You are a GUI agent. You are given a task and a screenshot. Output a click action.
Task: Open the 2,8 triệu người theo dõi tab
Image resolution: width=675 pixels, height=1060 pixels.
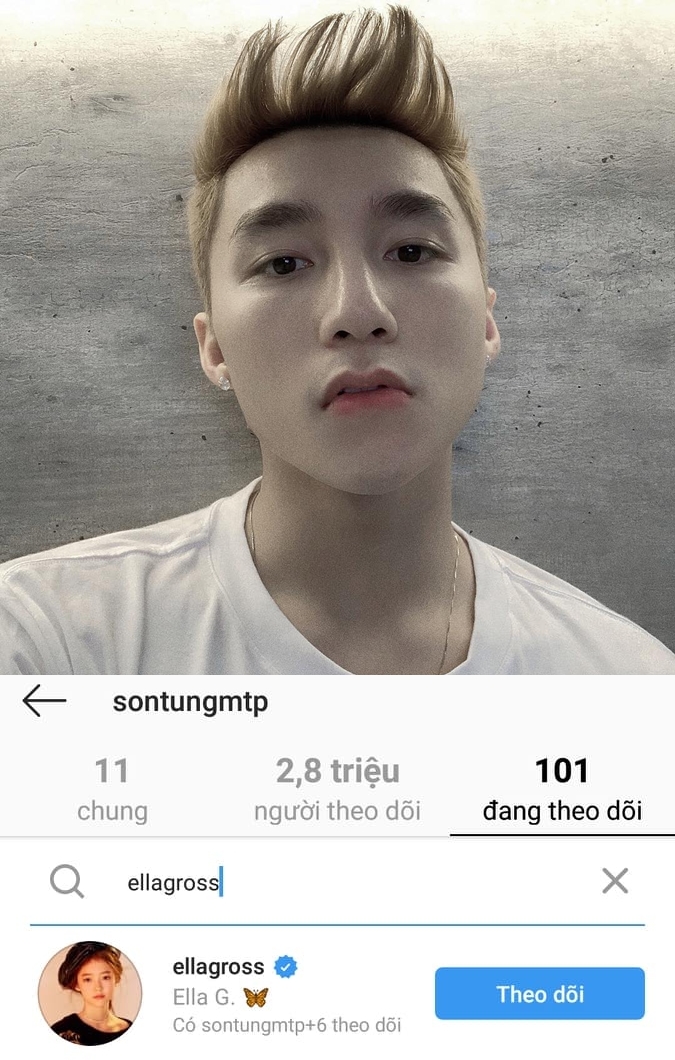(337, 789)
